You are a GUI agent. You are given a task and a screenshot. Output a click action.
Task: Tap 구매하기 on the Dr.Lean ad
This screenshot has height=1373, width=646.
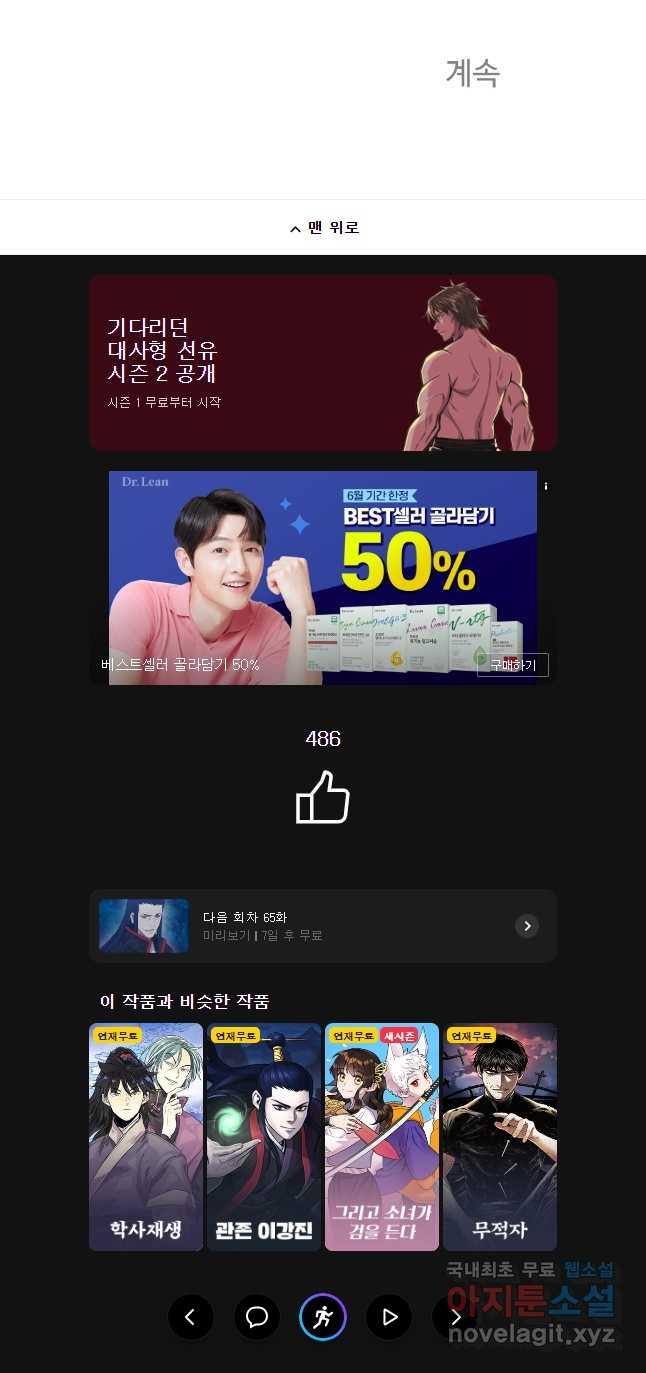tap(512, 665)
